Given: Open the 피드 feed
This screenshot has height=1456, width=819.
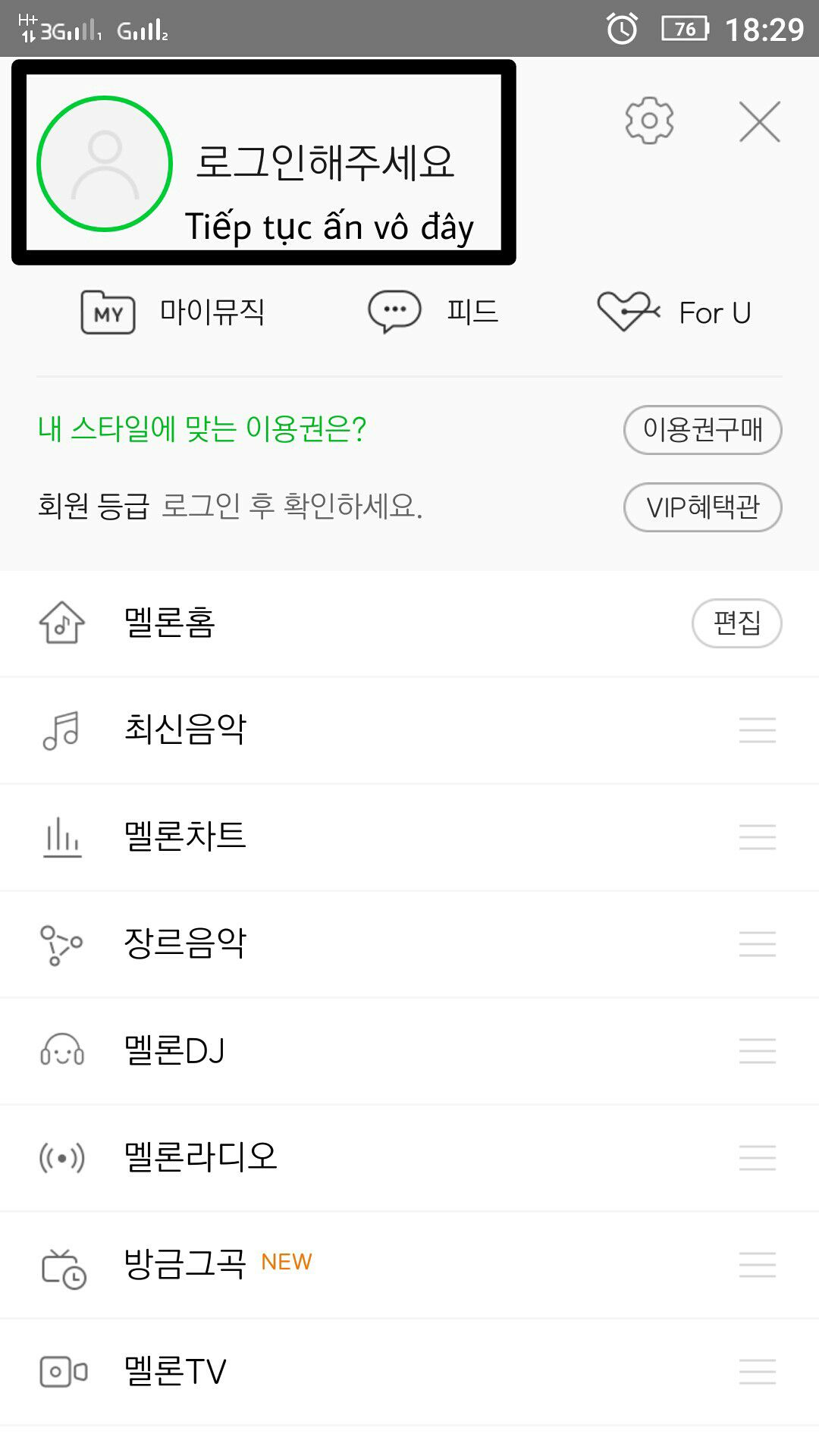Looking at the screenshot, I should tap(433, 312).
